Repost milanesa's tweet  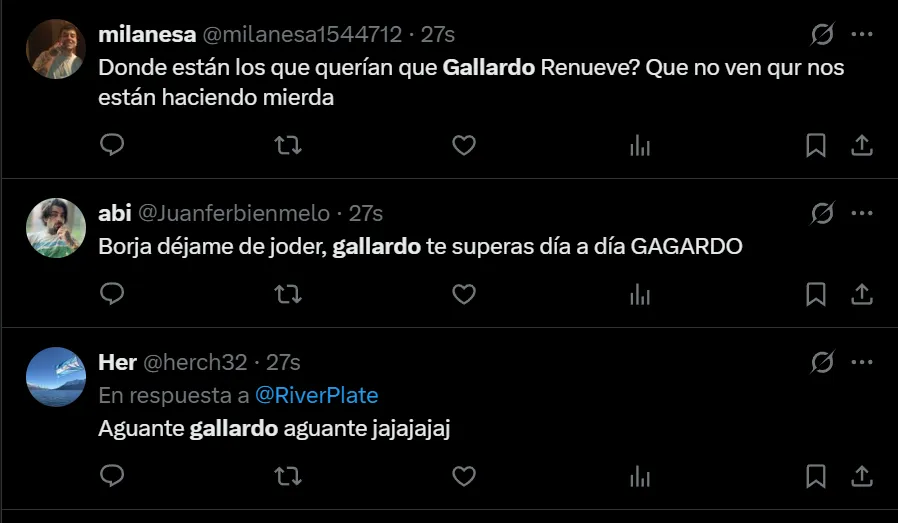[288, 146]
